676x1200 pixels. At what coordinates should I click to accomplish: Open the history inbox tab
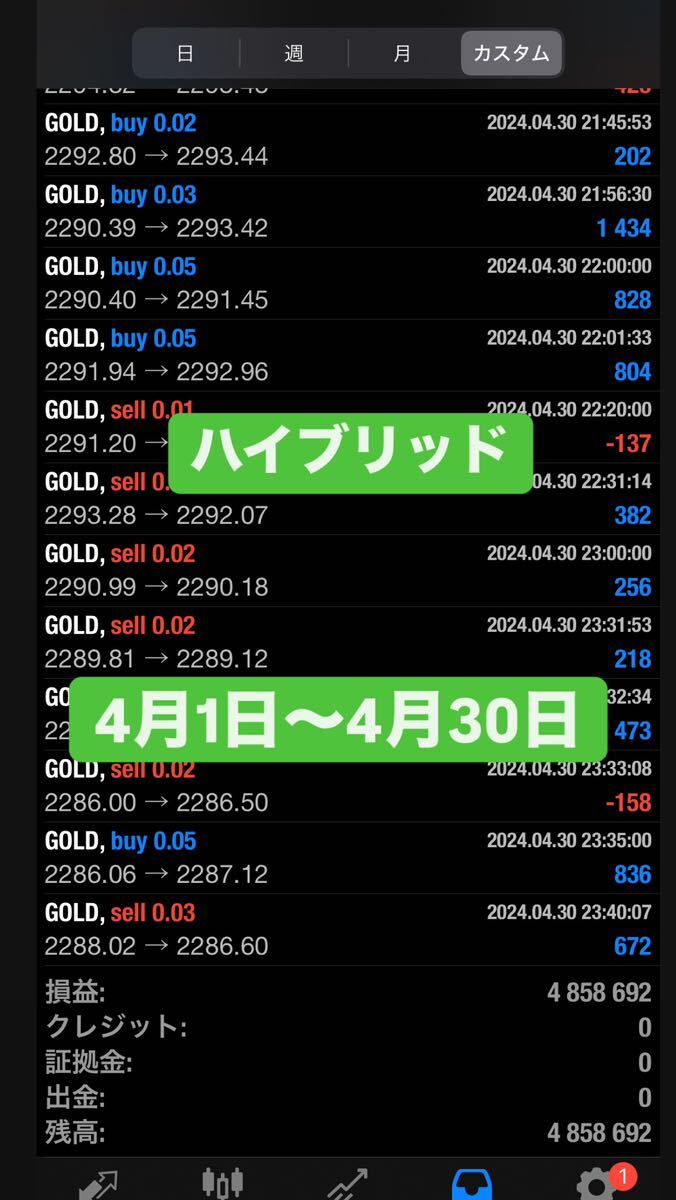click(x=471, y=1184)
